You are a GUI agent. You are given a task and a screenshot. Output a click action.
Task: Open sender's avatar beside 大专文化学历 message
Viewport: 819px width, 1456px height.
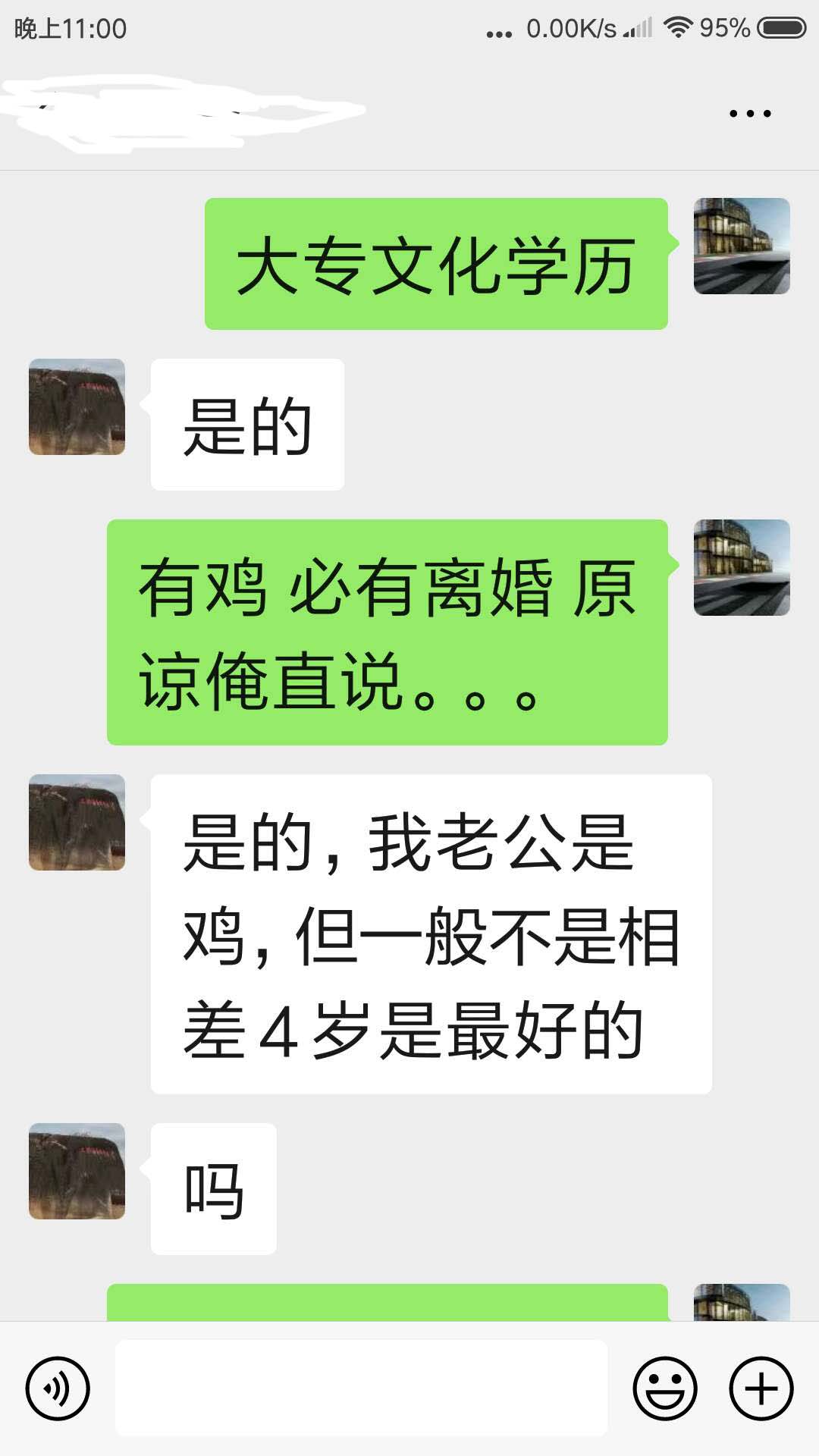click(742, 246)
